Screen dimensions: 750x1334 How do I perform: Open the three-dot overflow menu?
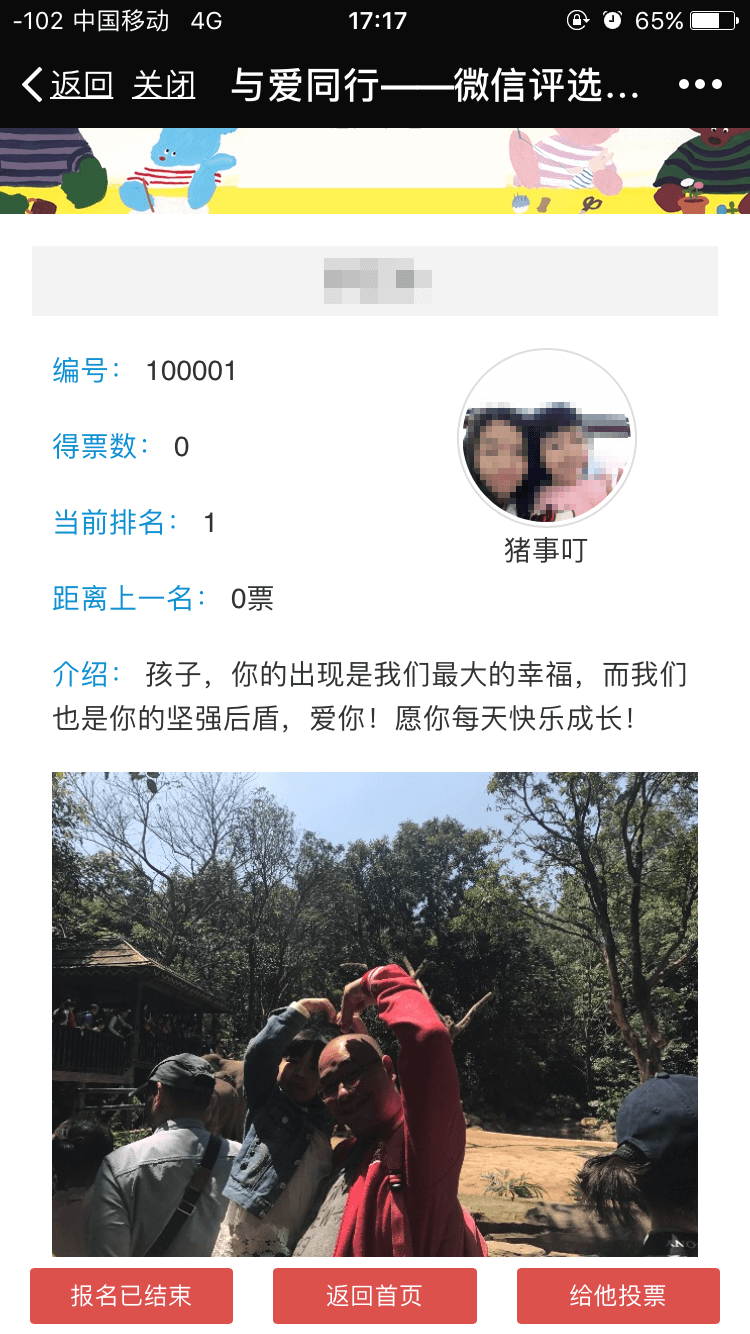[x=699, y=85]
